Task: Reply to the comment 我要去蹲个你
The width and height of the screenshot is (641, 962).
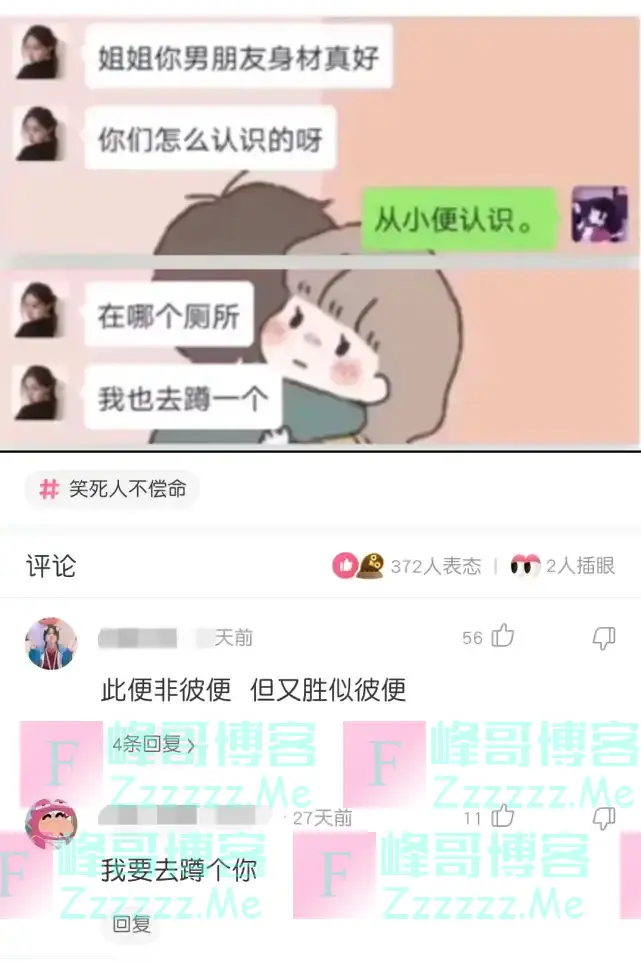Action: 131,925
